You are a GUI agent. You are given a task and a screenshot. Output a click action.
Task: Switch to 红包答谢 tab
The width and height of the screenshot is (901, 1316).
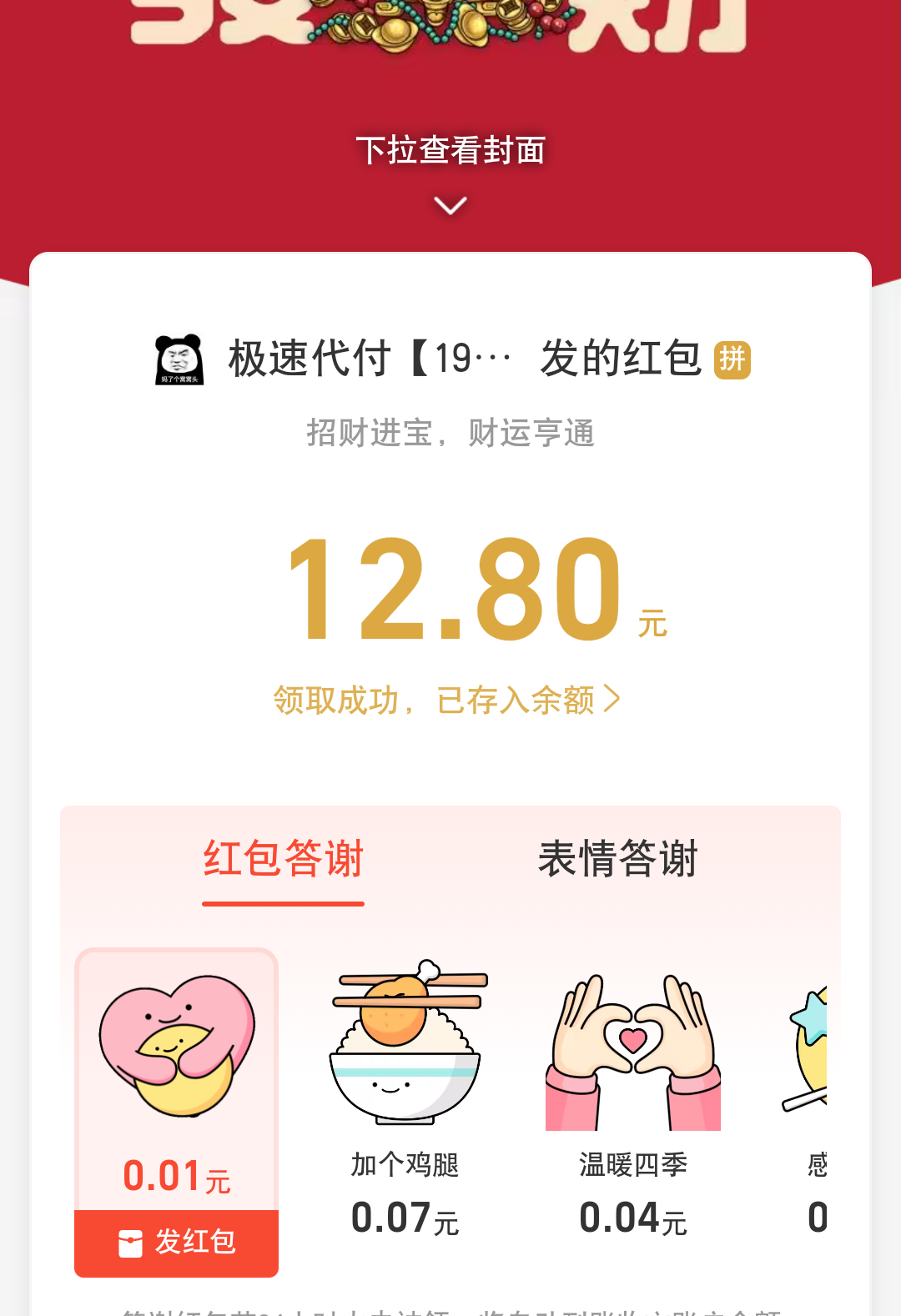283,860
